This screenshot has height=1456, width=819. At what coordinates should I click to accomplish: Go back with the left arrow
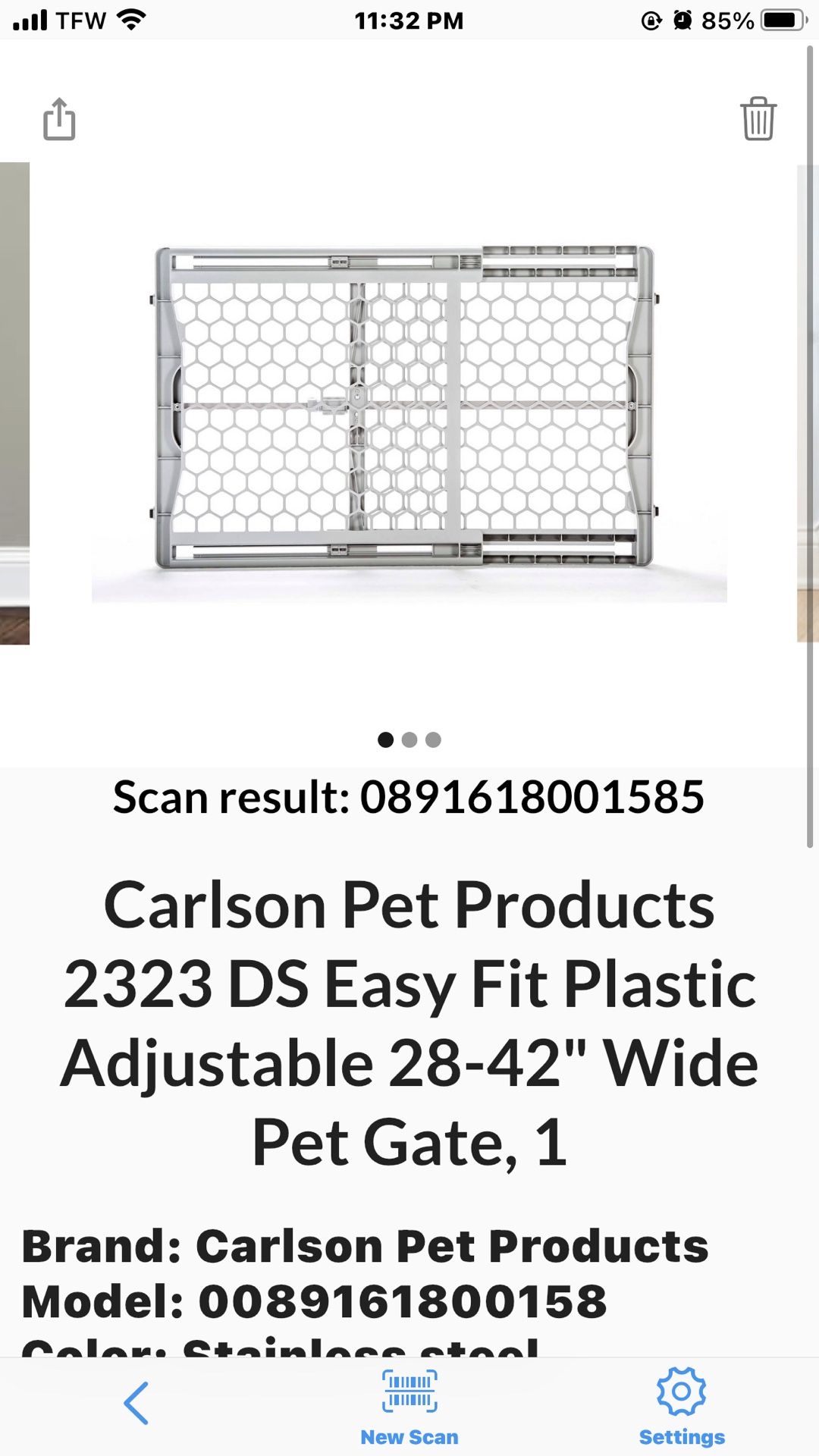136,1403
